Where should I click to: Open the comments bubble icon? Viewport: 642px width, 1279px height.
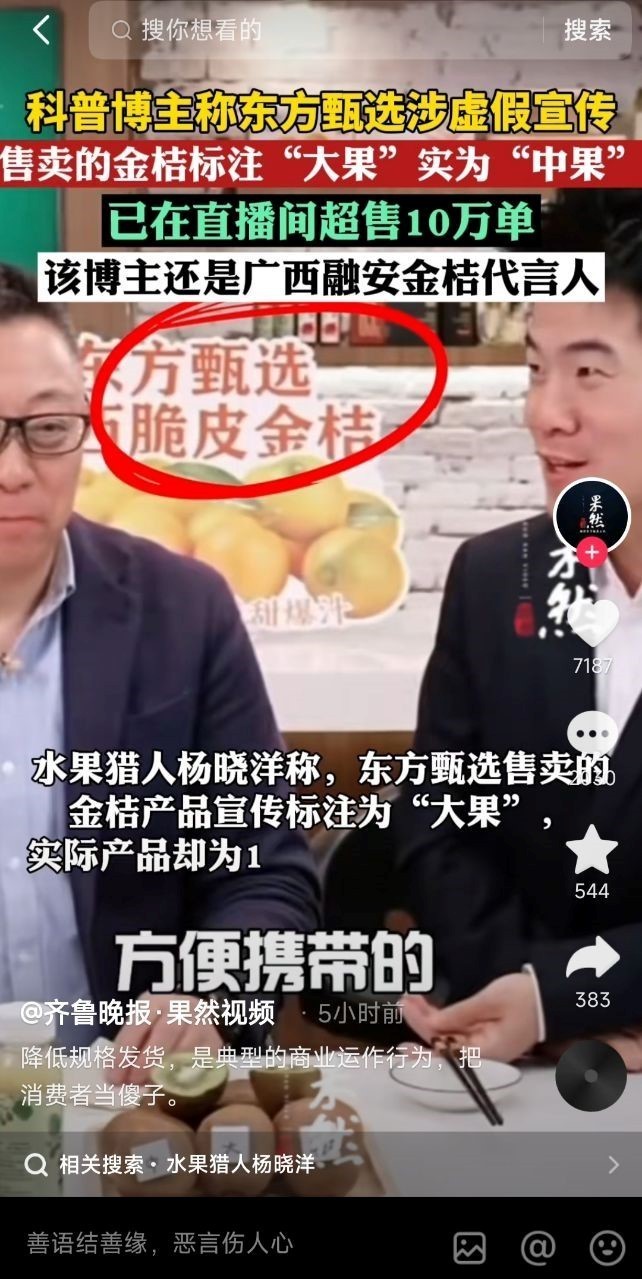[x=592, y=735]
